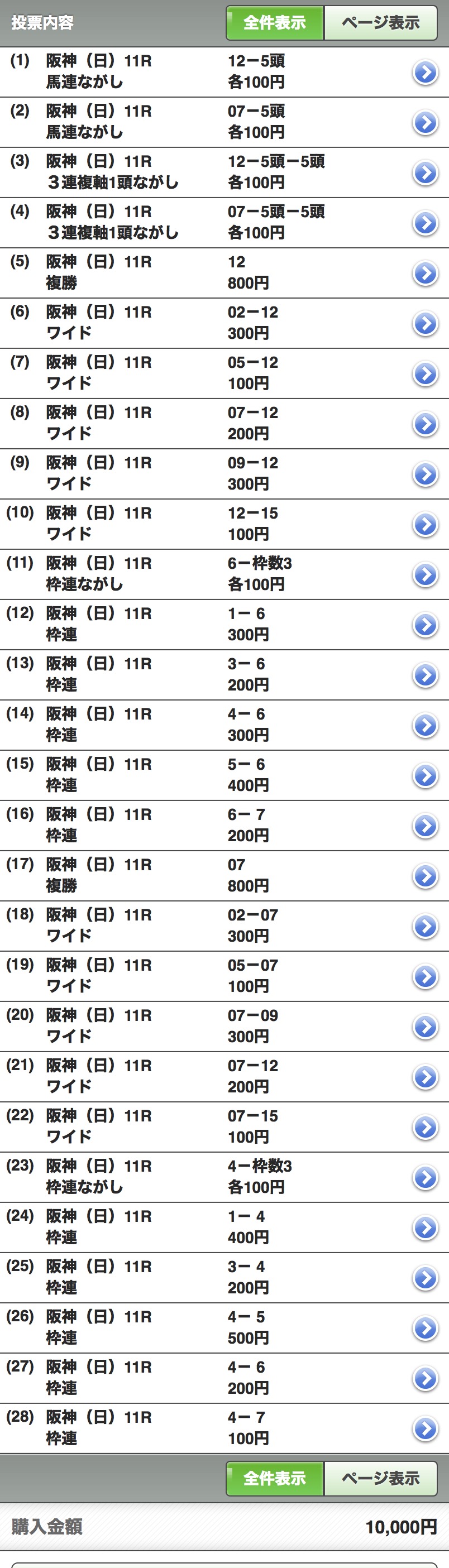Open bet (1) 馬連ながし 12−5頭
Viewport: 449px width, 1568px height.
(x=425, y=73)
